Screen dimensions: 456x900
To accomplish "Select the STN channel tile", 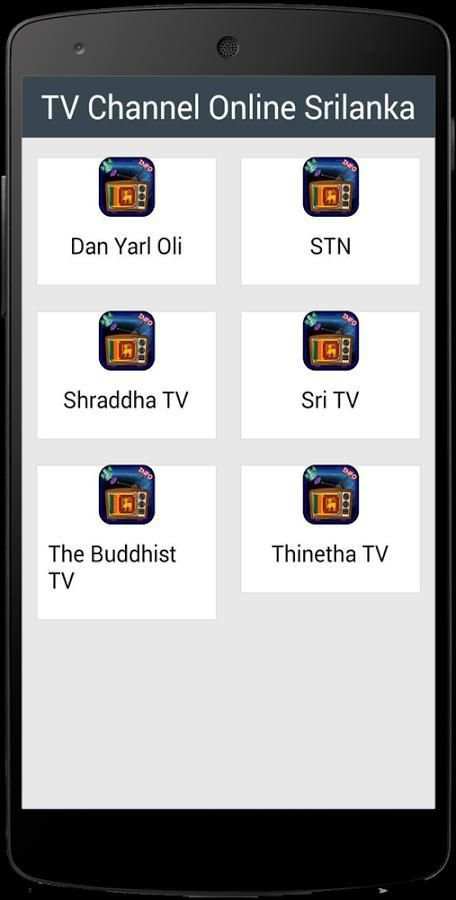I will pos(330,221).
